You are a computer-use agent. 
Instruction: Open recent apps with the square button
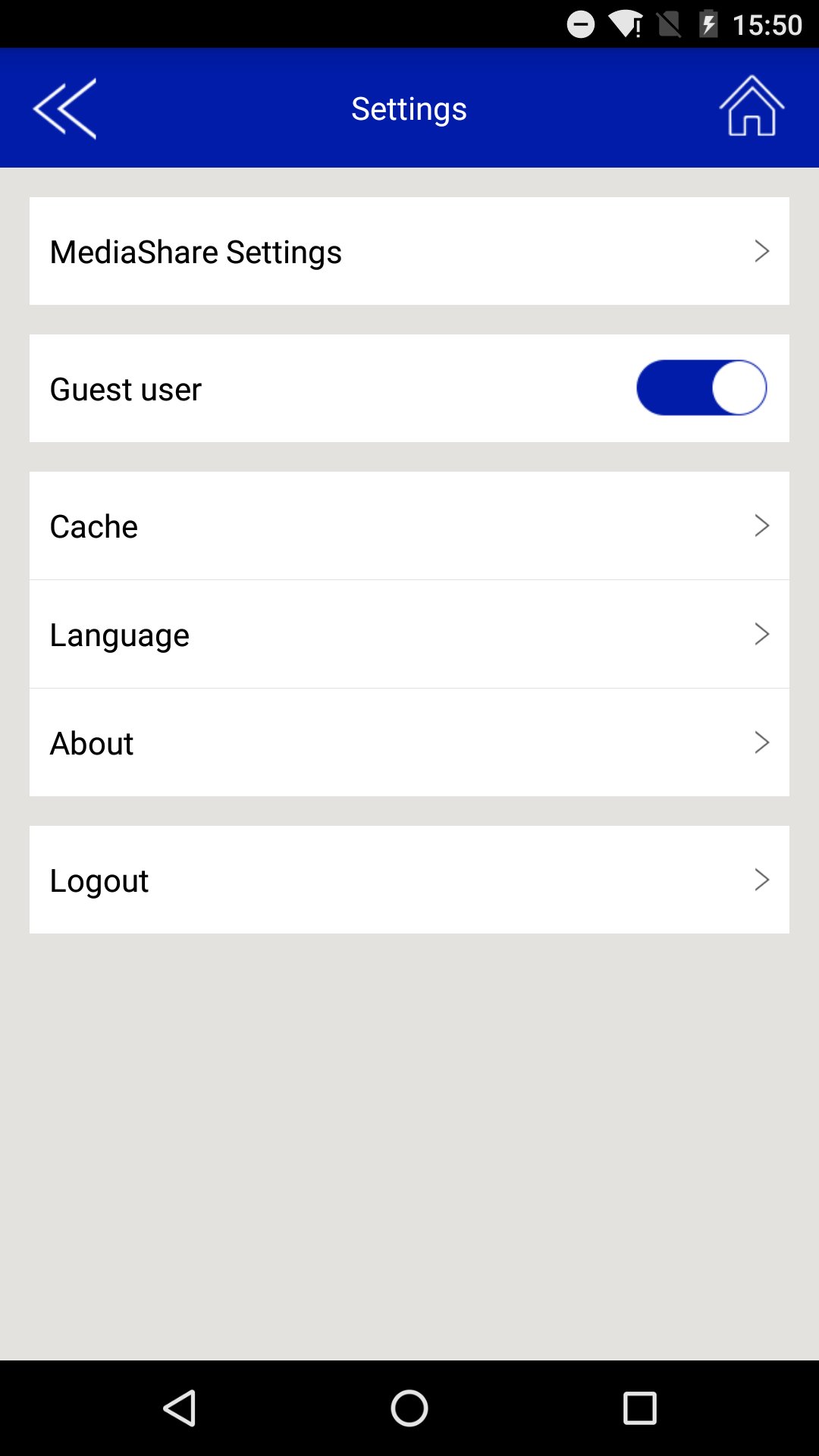[639, 1408]
